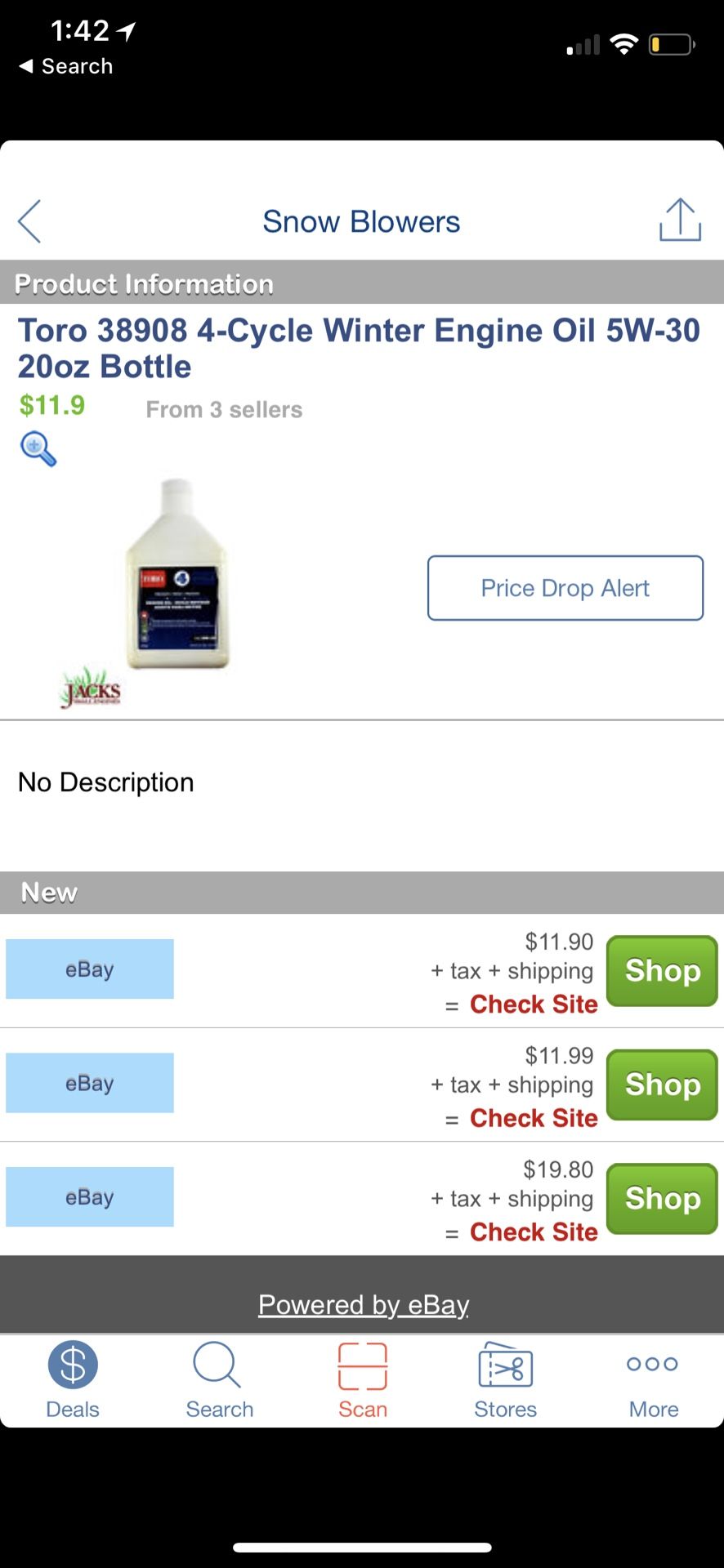Go back from Snow Blowers page

click(29, 221)
